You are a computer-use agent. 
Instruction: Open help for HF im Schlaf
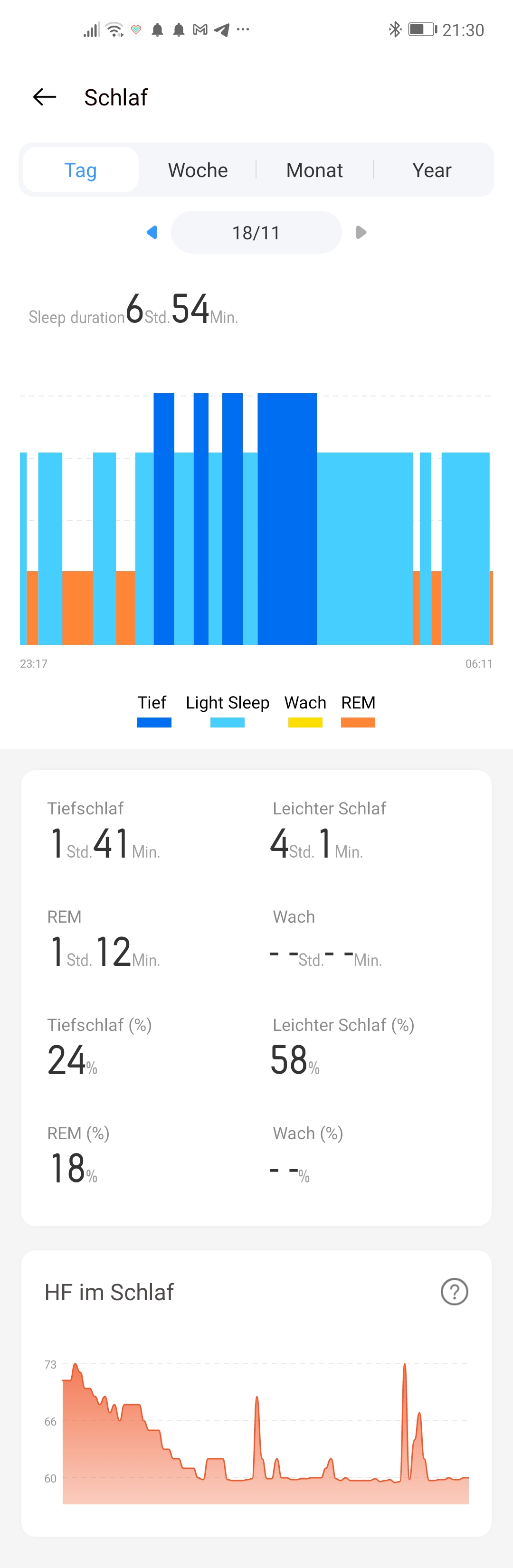454,1291
